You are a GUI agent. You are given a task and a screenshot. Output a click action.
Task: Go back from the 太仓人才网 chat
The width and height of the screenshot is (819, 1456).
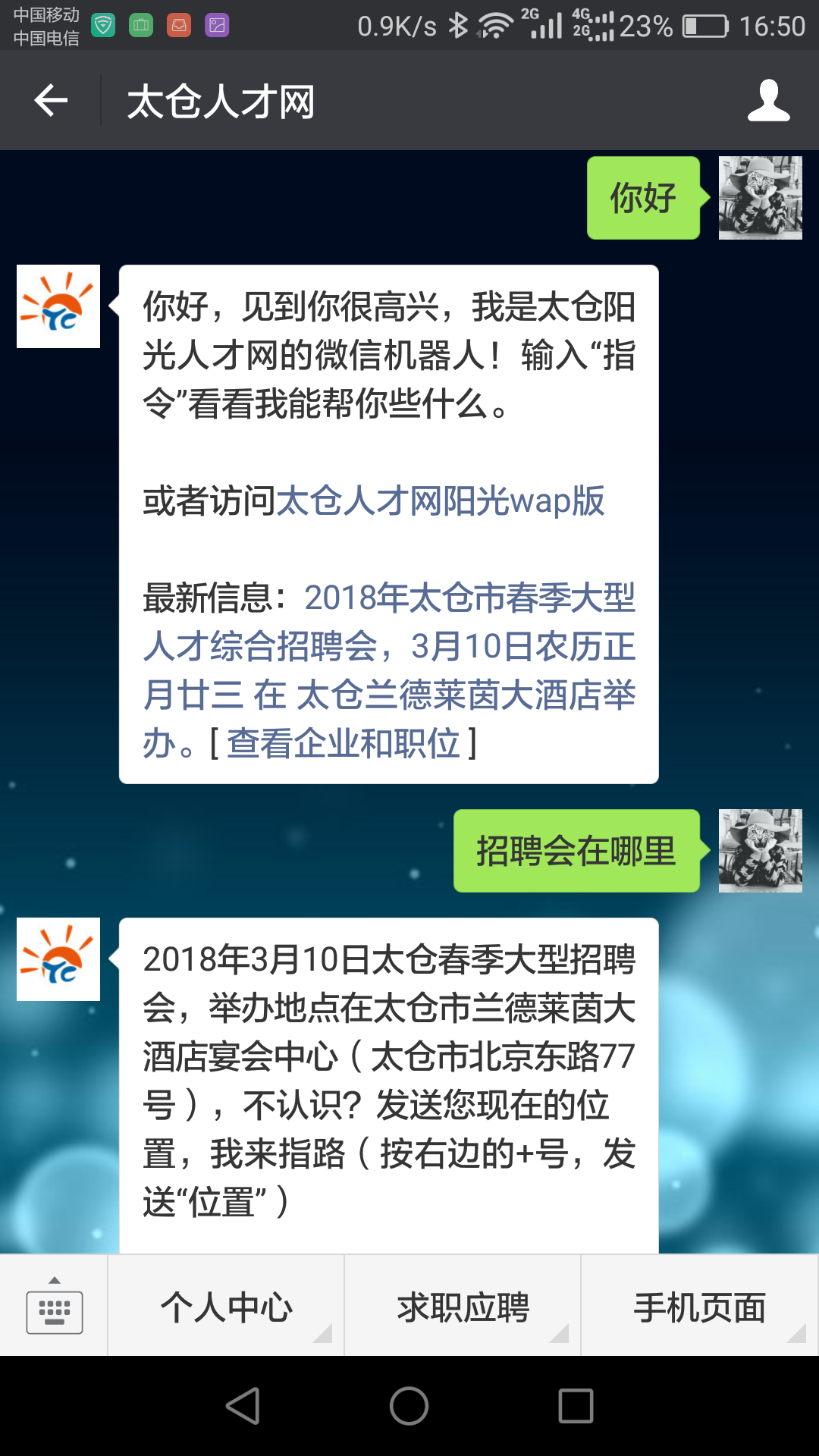(52, 101)
